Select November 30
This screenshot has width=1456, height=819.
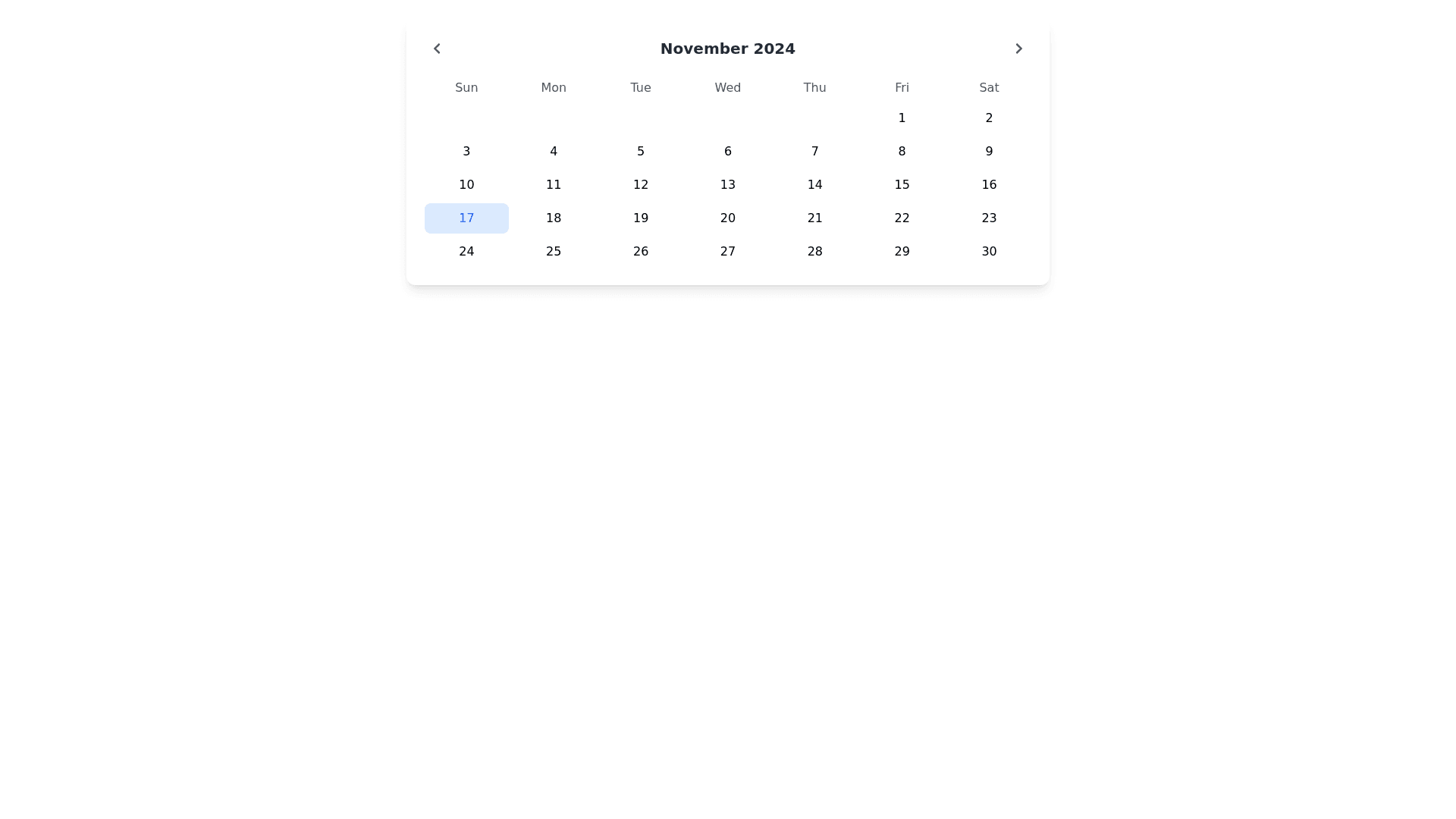pos(989,252)
